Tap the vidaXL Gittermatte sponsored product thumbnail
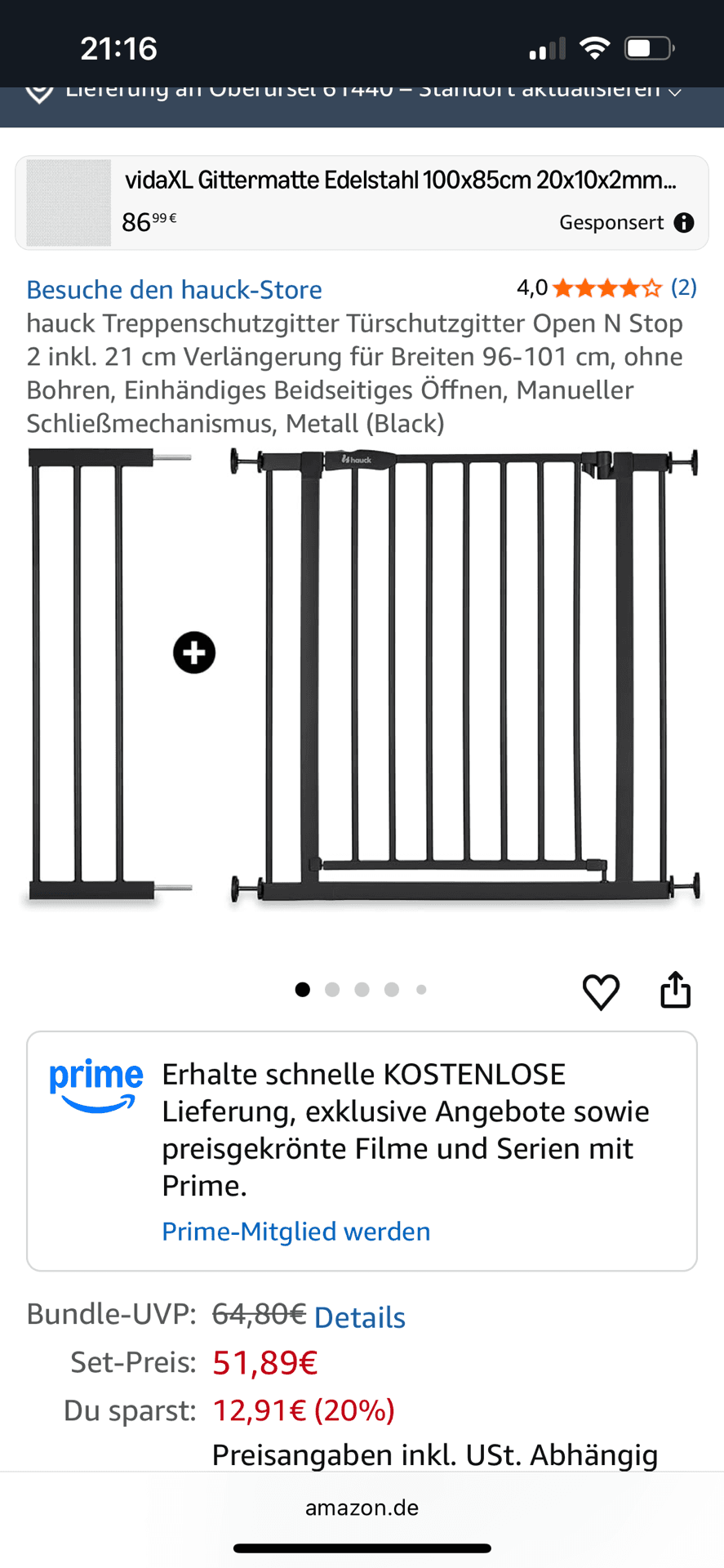The image size is (724, 1568). click(x=68, y=202)
